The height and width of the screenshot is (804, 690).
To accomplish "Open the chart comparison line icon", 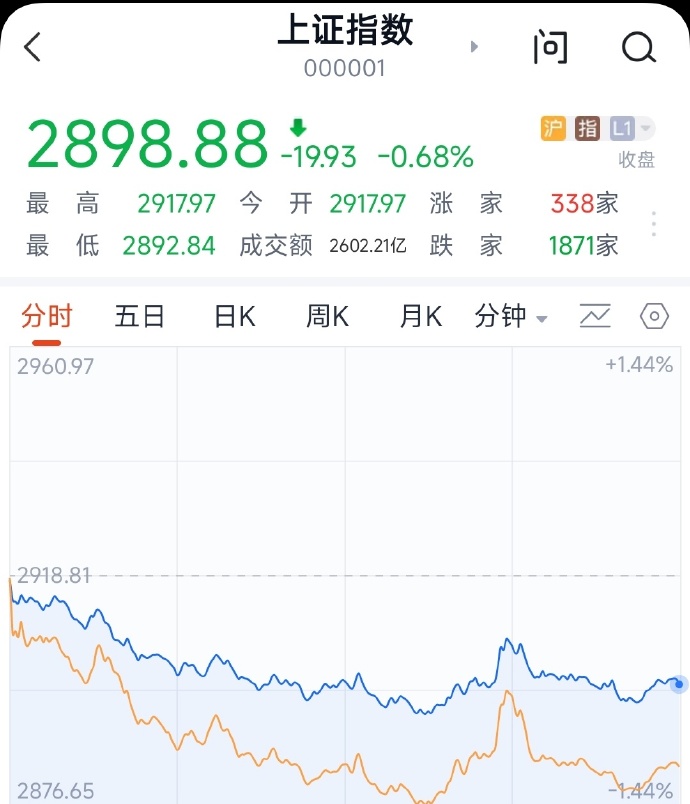I will [x=595, y=317].
